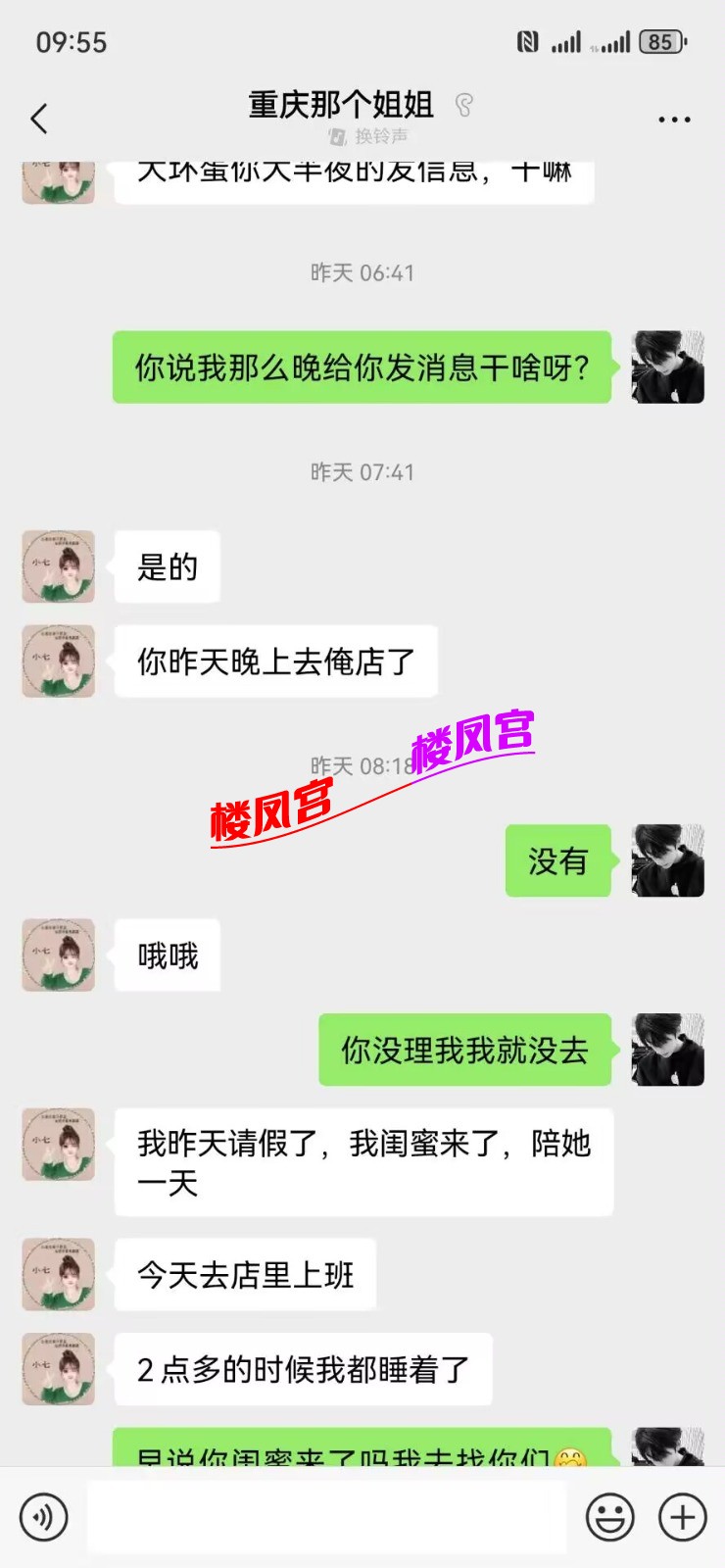Focus the message text field
Image resolution: width=725 pixels, height=1568 pixels.
[326, 1517]
